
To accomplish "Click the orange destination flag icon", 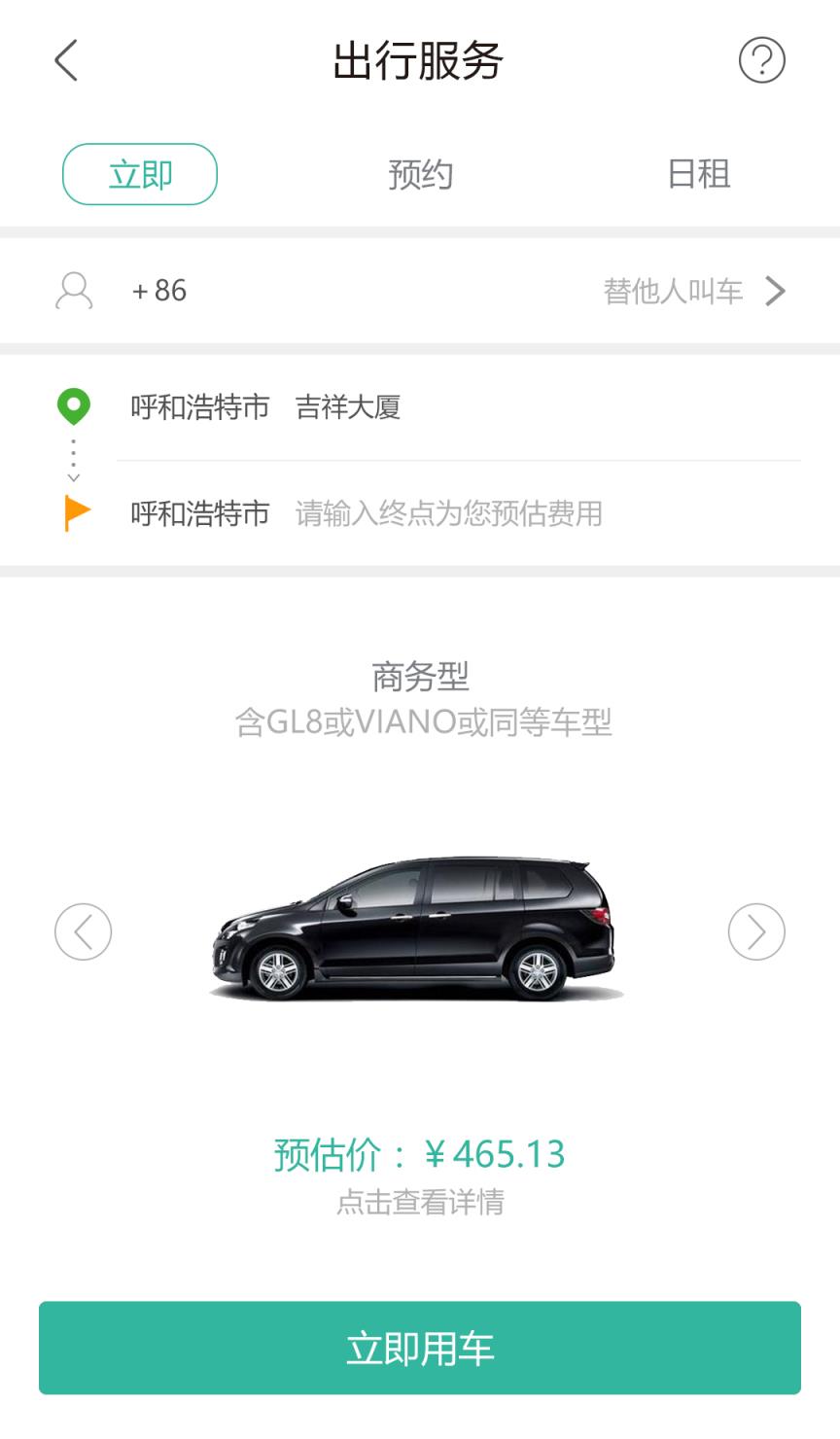I will pyautogui.click(x=73, y=513).
